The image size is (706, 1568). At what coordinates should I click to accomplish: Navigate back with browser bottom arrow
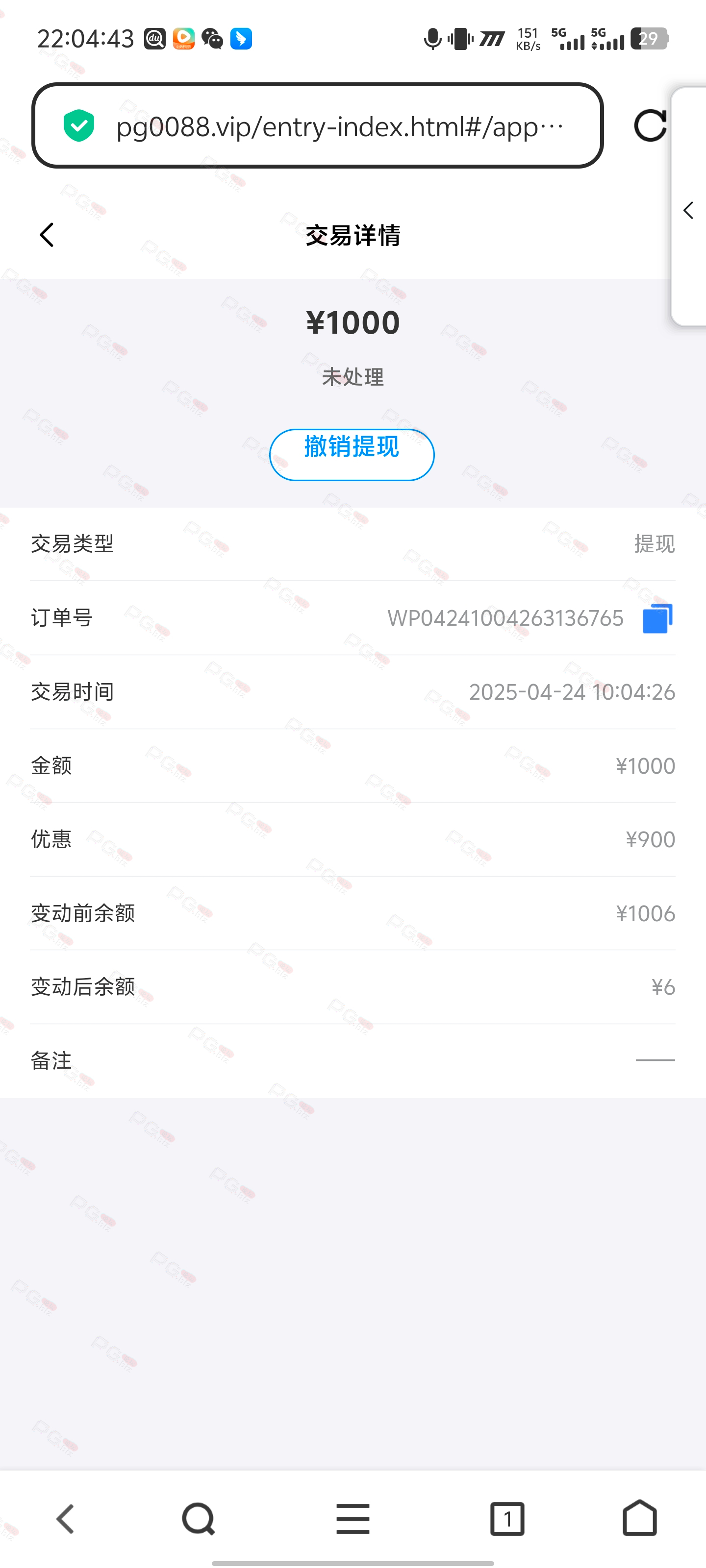coord(65,1519)
